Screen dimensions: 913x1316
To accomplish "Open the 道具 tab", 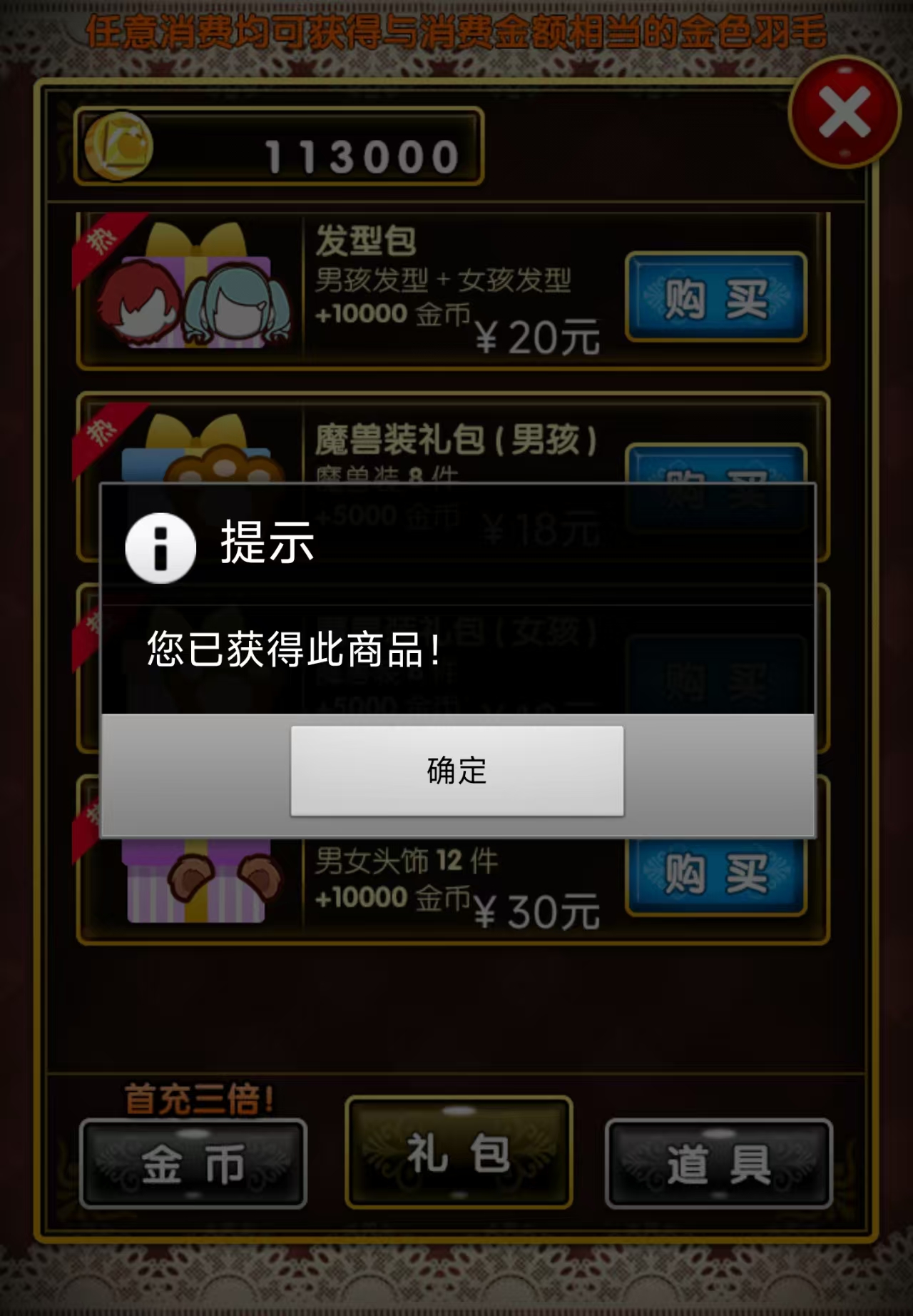I will [x=718, y=1163].
